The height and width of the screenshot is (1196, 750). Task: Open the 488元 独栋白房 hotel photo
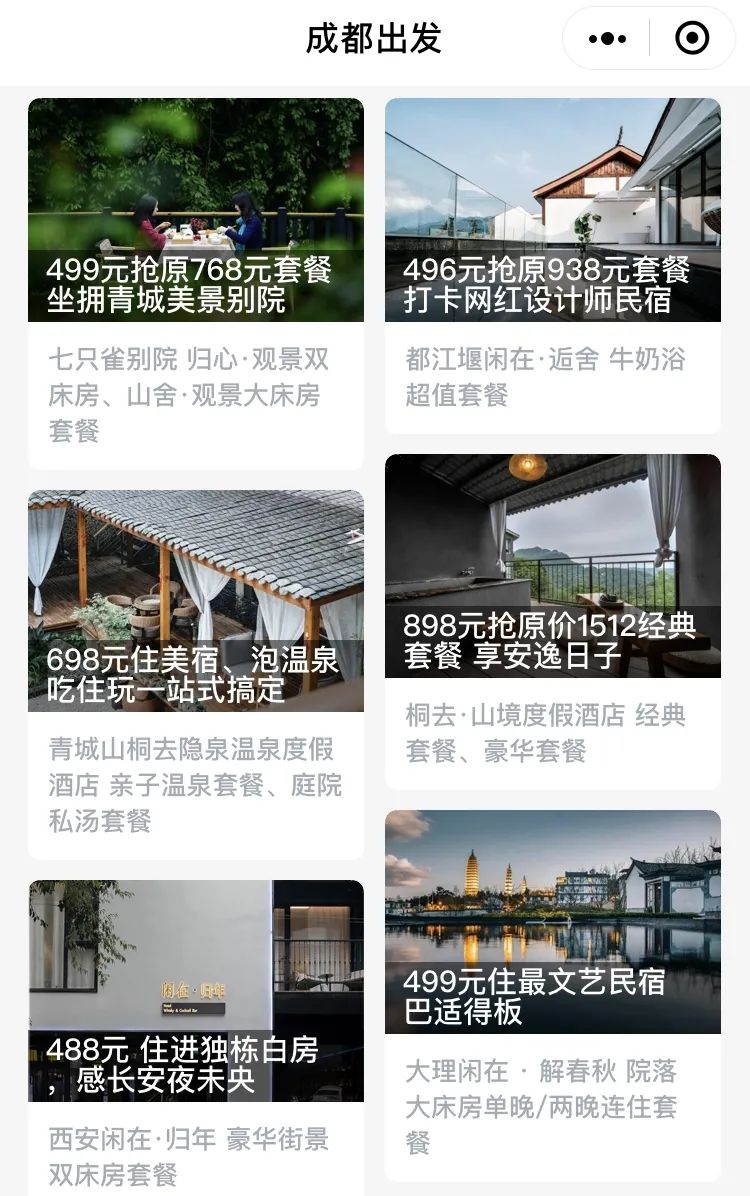(195, 950)
